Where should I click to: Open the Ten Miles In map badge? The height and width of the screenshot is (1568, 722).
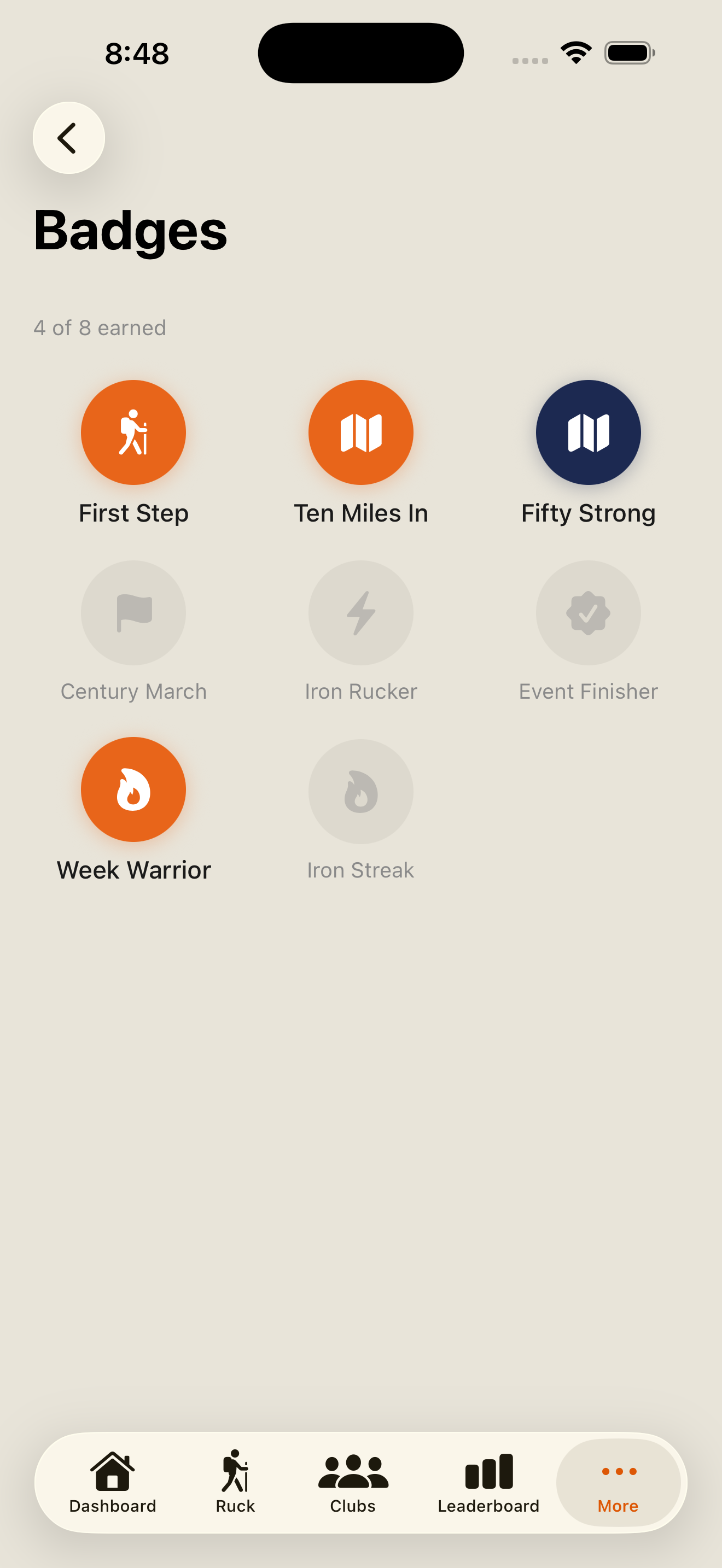(361, 431)
